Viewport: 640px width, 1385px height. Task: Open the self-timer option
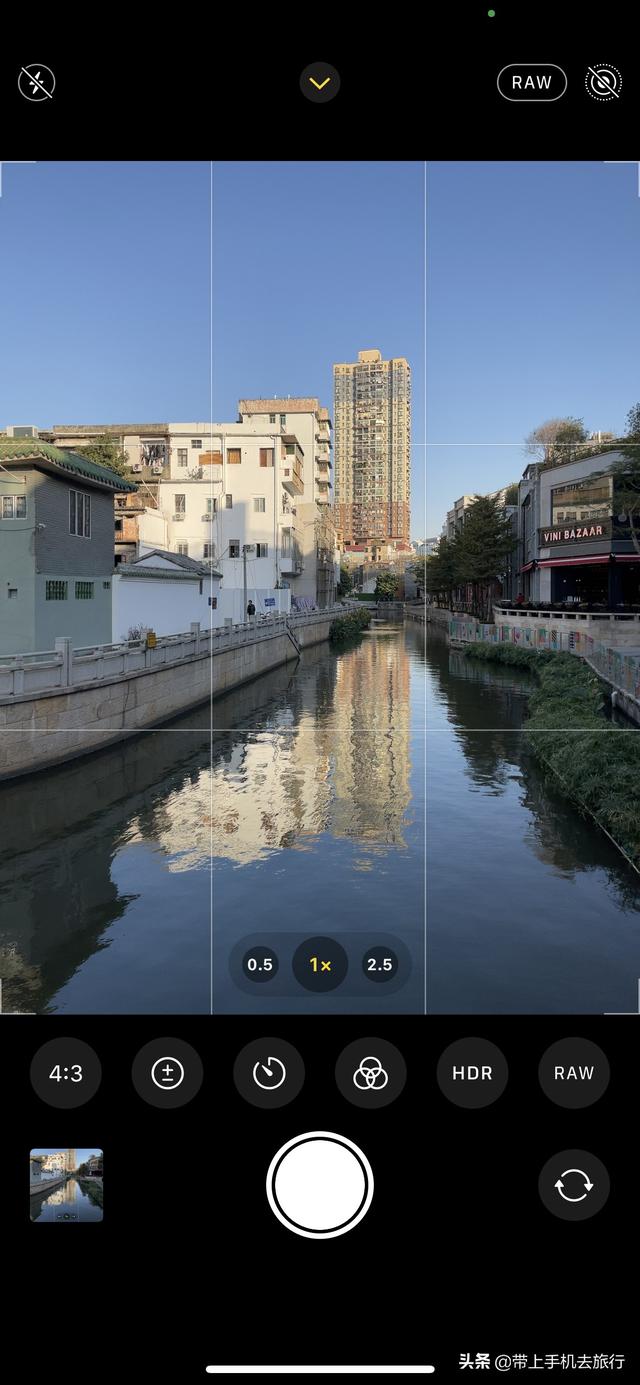(269, 1073)
